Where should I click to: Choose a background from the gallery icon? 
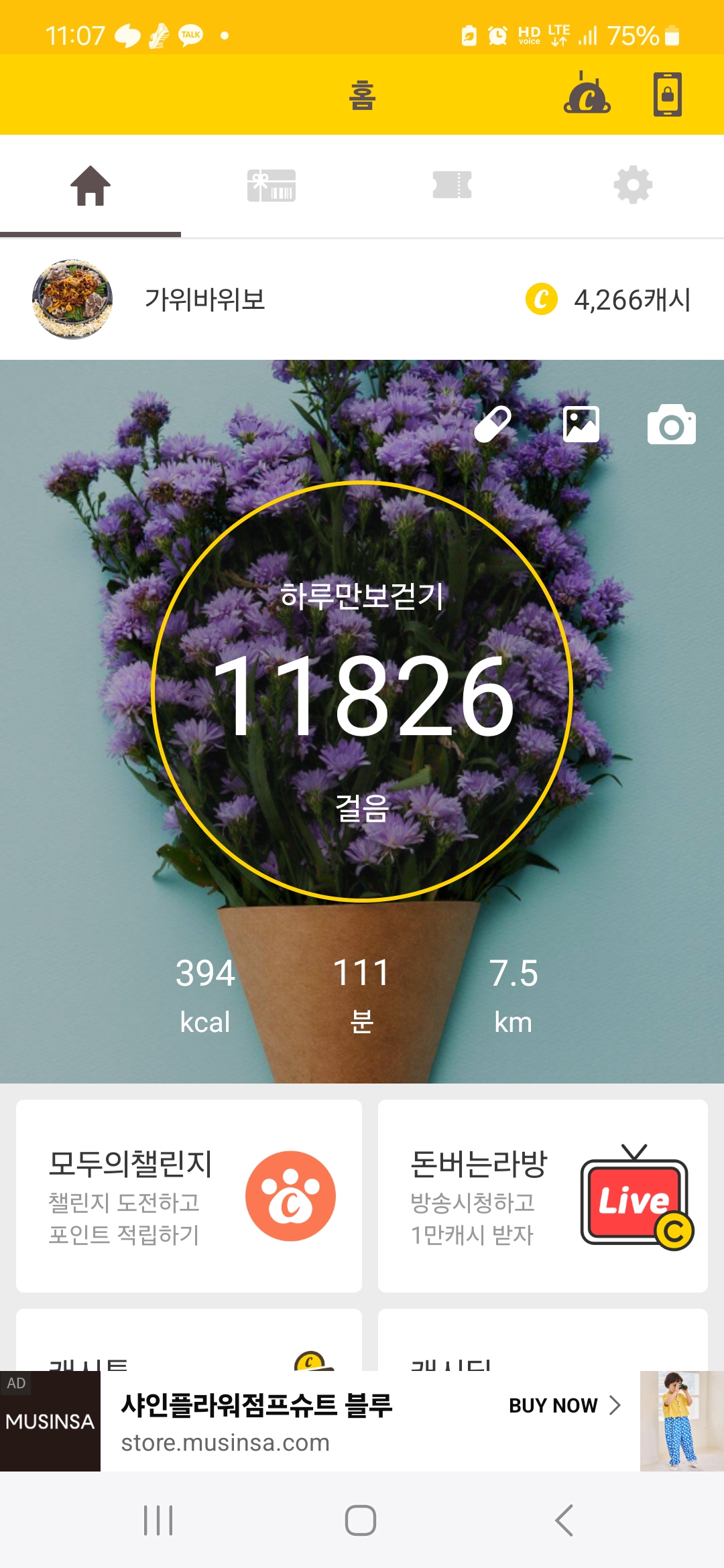pos(581,424)
